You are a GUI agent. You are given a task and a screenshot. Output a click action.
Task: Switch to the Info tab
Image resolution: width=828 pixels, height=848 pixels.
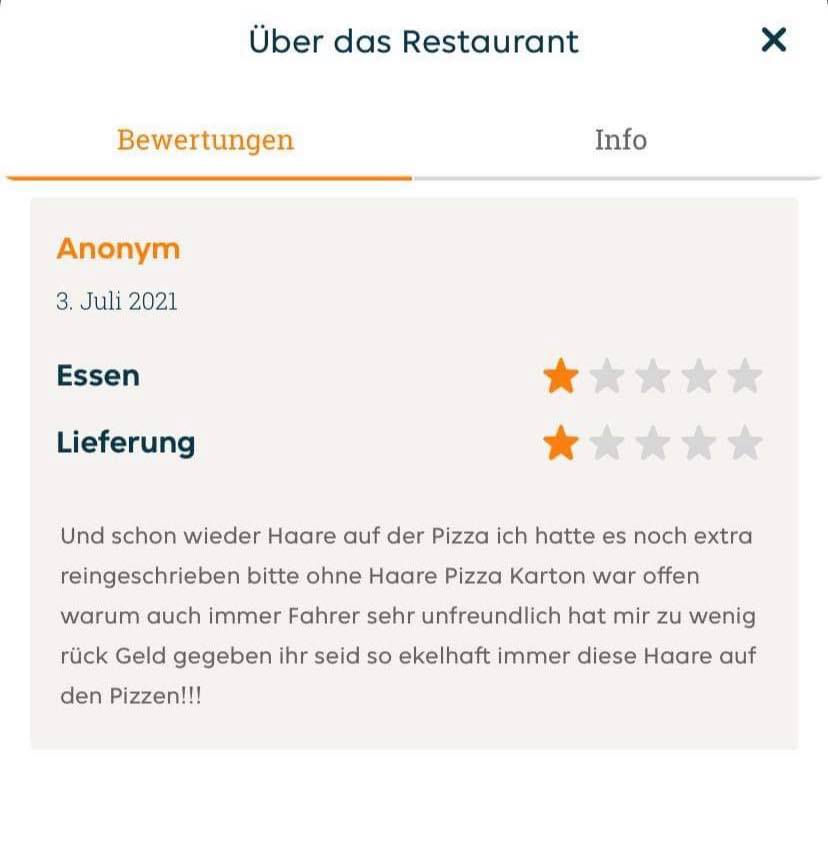pos(620,140)
